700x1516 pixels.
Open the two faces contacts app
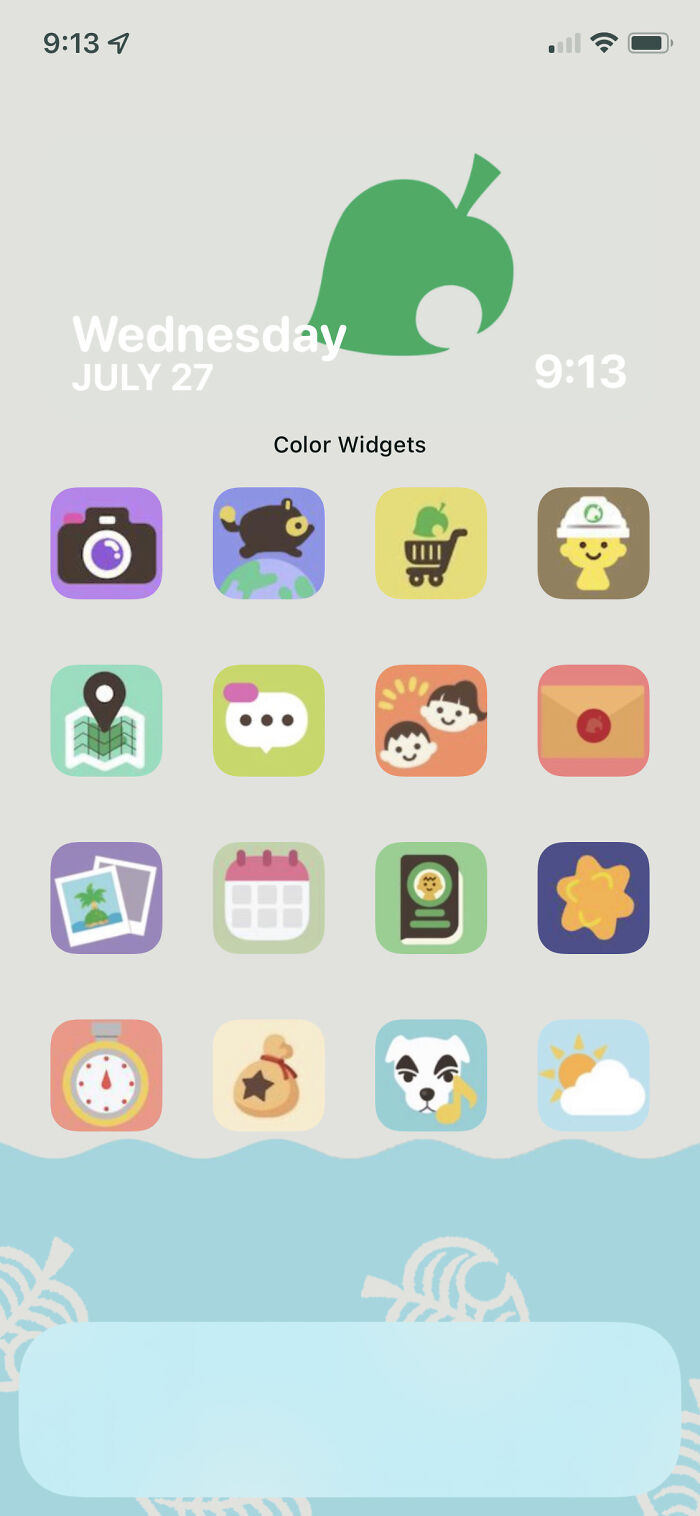click(431, 720)
